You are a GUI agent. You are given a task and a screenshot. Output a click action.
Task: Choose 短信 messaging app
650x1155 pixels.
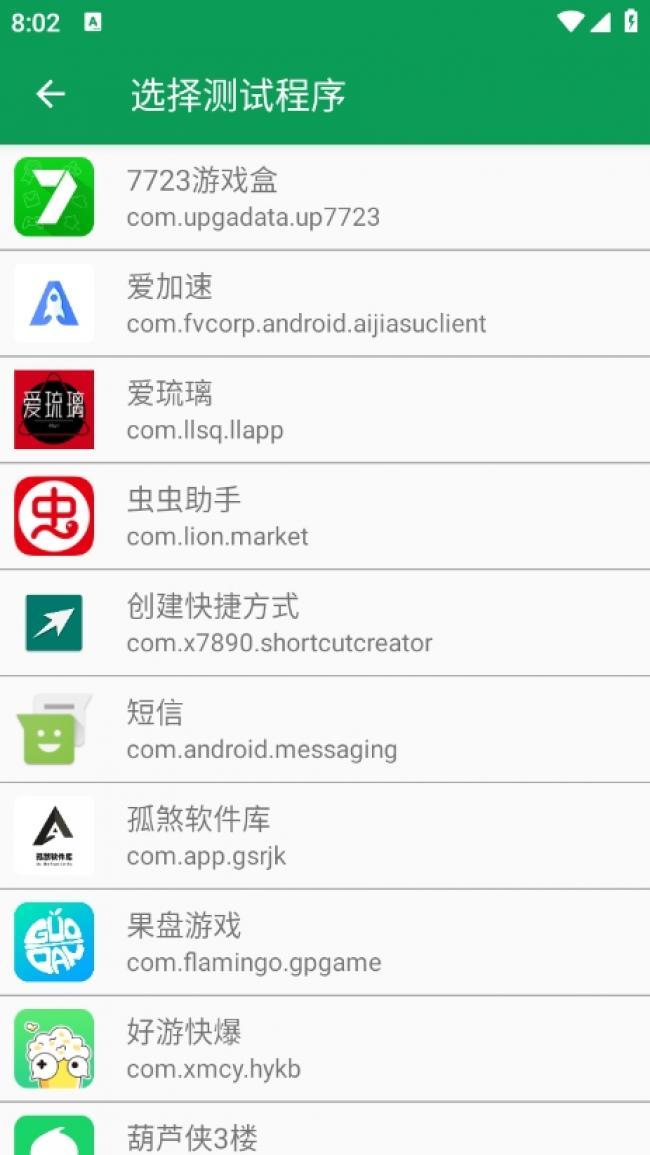click(325, 729)
